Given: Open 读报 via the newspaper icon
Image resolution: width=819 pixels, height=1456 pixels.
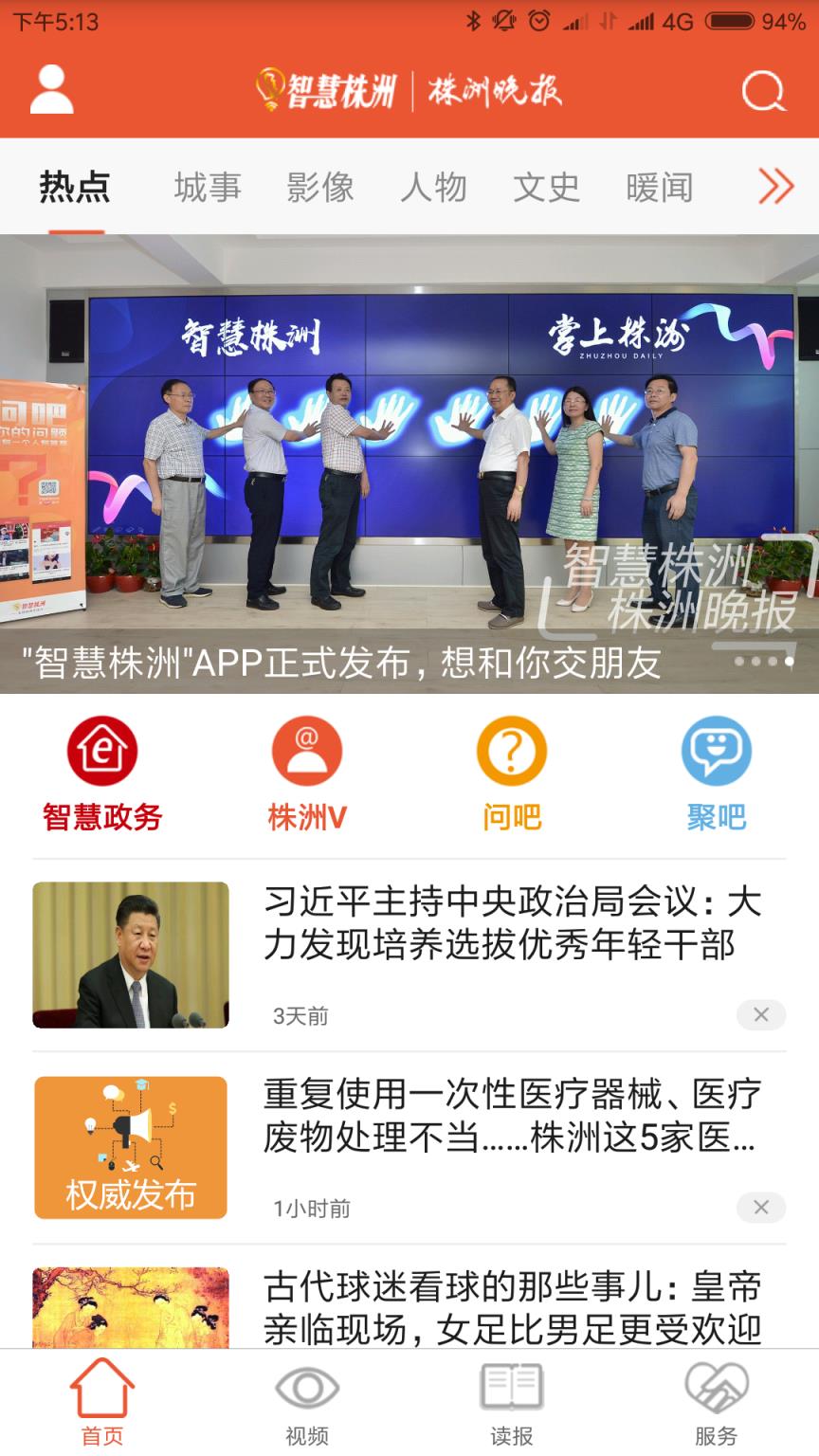Looking at the screenshot, I should pos(511,1390).
